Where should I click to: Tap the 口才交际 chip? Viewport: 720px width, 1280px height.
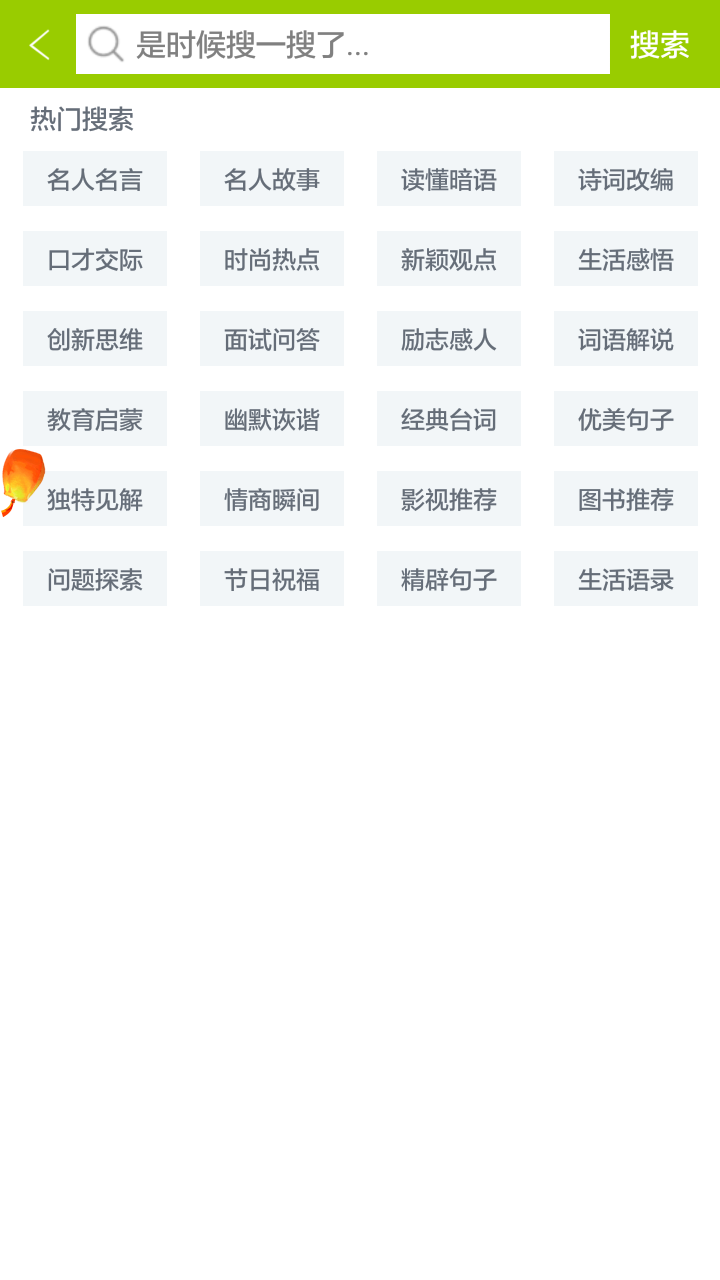pyautogui.click(x=95, y=260)
